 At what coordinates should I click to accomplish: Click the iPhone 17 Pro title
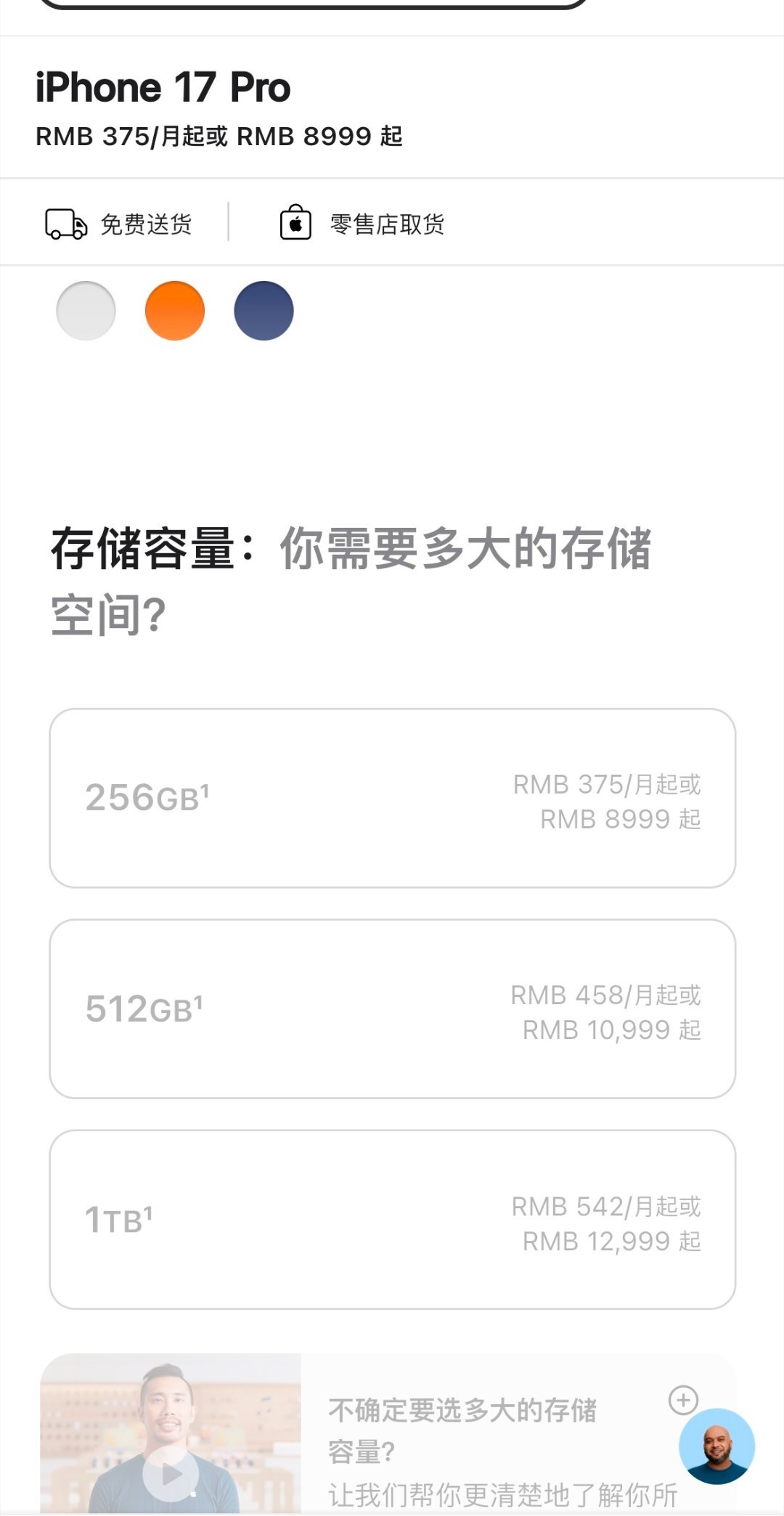[x=162, y=87]
